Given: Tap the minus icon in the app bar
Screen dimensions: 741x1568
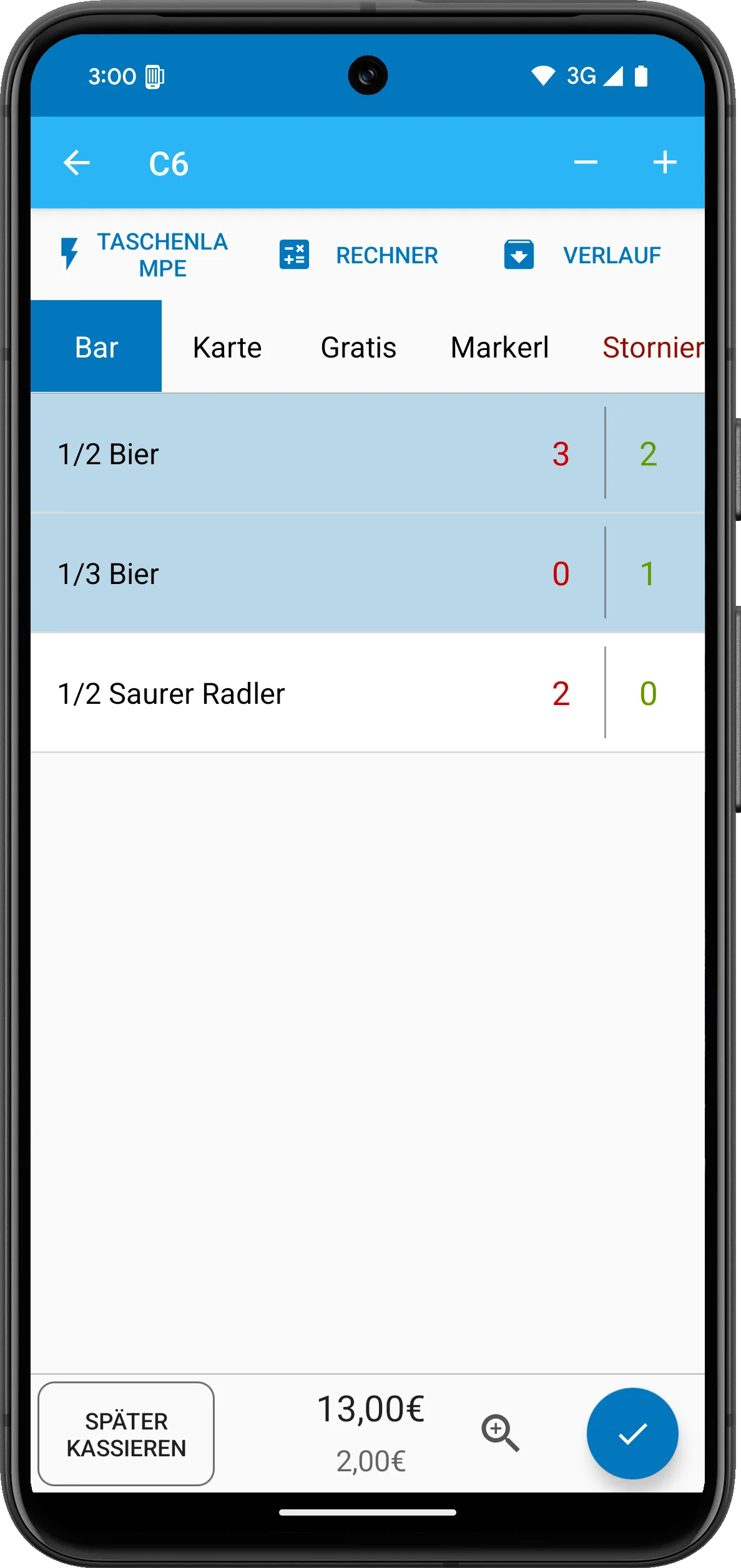Looking at the screenshot, I should point(586,163).
